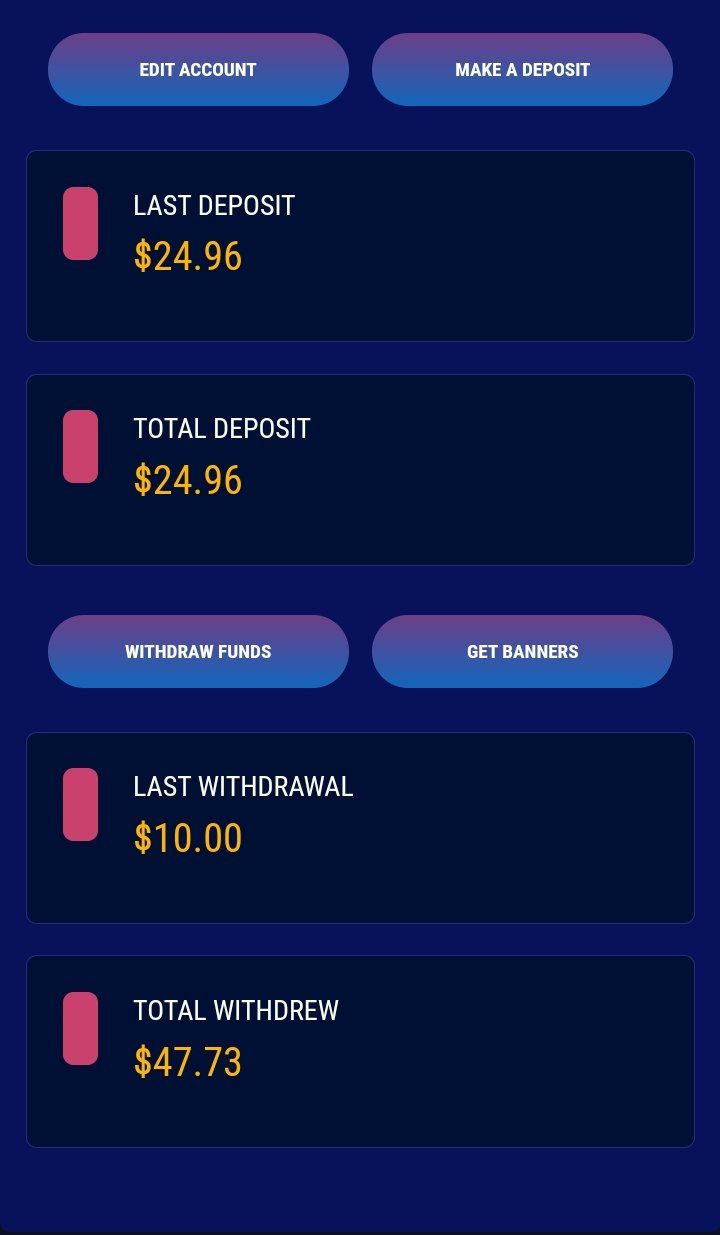The height and width of the screenshot is (1235, 720).
Task: Open the Get Banners page
Action: pos(522,652)
